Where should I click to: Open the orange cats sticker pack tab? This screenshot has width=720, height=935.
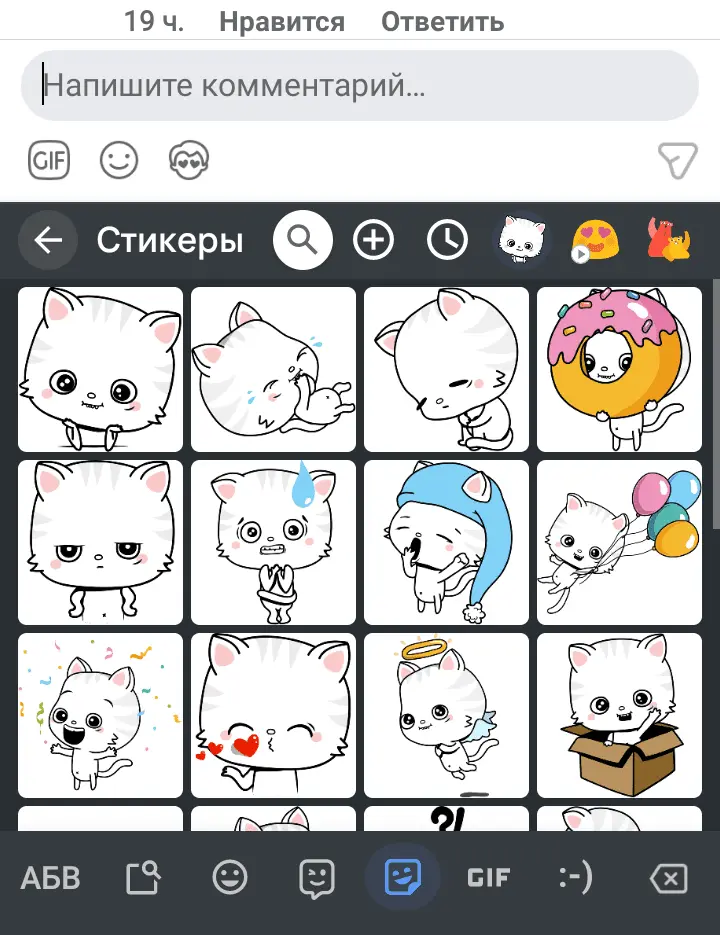click(668, 240)
